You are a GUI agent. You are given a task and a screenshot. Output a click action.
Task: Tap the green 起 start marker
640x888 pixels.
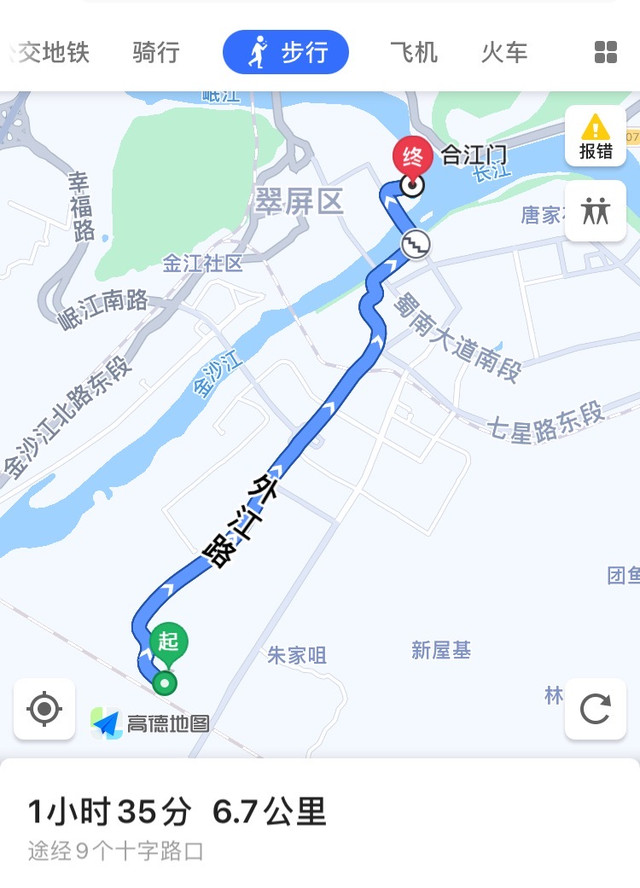pyautogui.click(x=169, y=643)
